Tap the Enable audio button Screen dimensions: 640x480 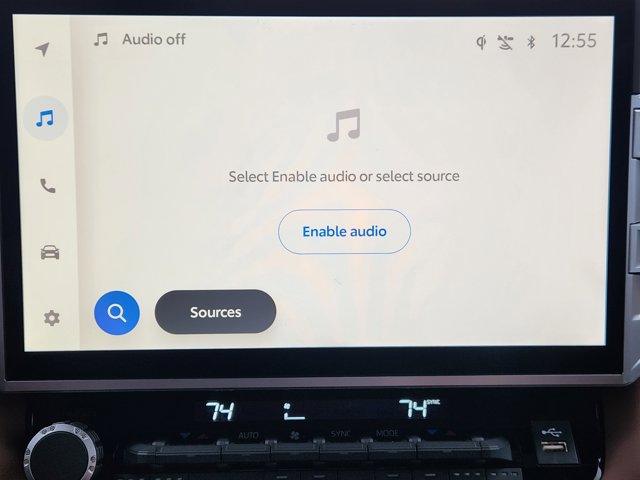344,231
